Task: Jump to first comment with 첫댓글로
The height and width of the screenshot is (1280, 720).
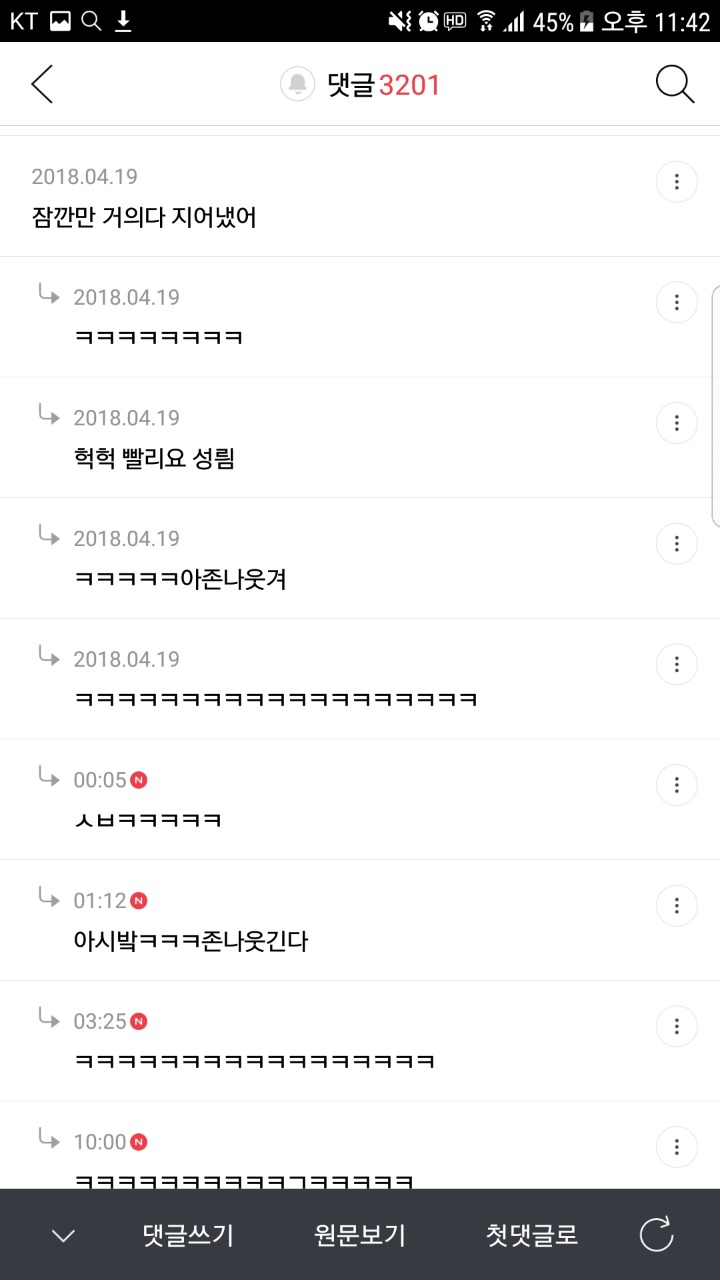Action: point(532,1236)
